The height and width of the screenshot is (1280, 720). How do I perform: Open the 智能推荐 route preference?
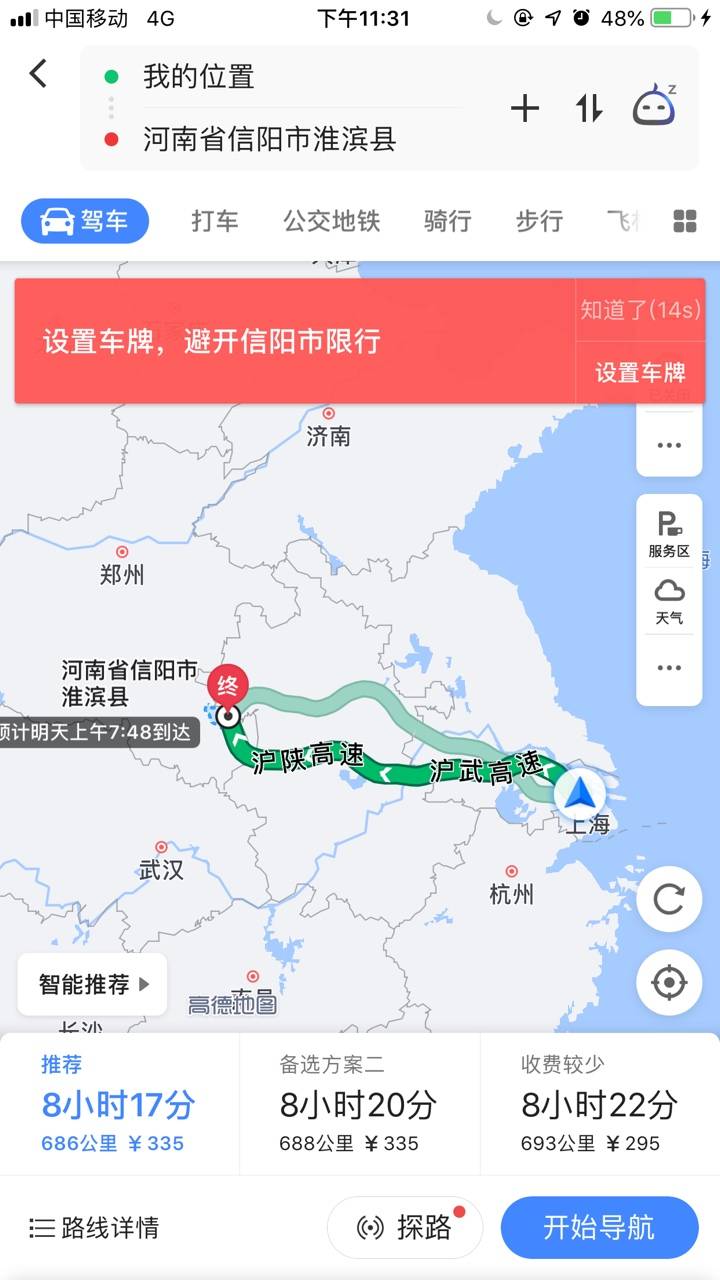tap(93, 984)
